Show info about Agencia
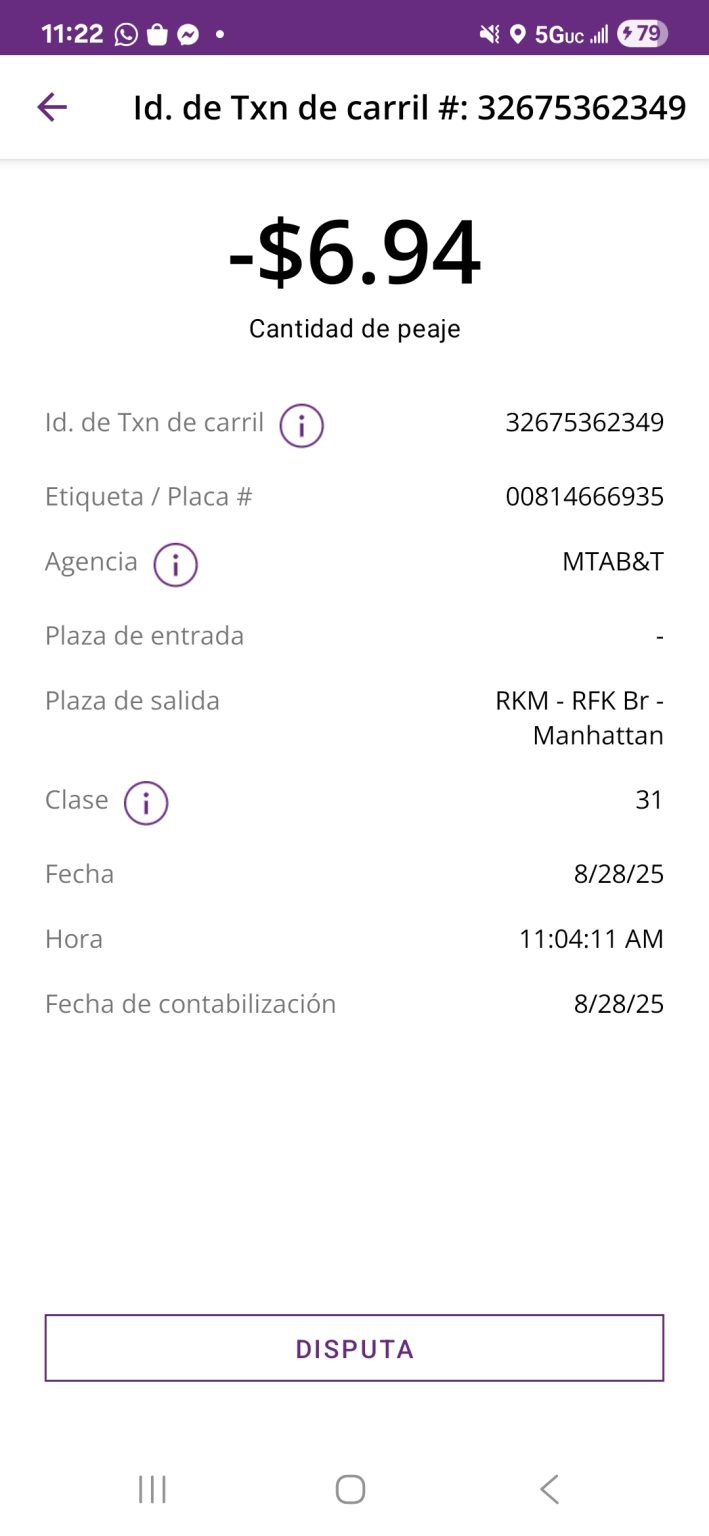The height and width of the screenshot is (1536, 709). (175, 565)
